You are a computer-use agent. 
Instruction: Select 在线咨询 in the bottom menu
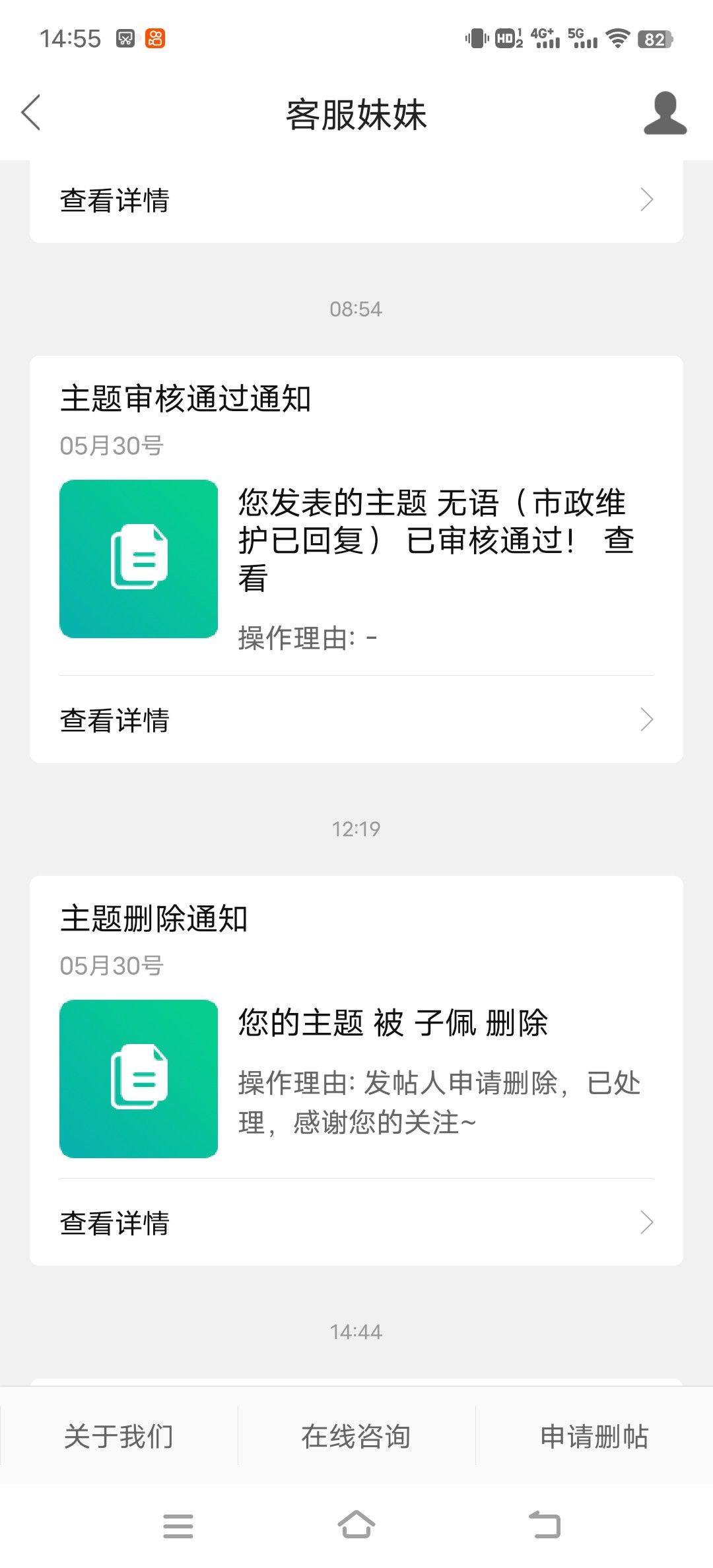click(356, 1435)
